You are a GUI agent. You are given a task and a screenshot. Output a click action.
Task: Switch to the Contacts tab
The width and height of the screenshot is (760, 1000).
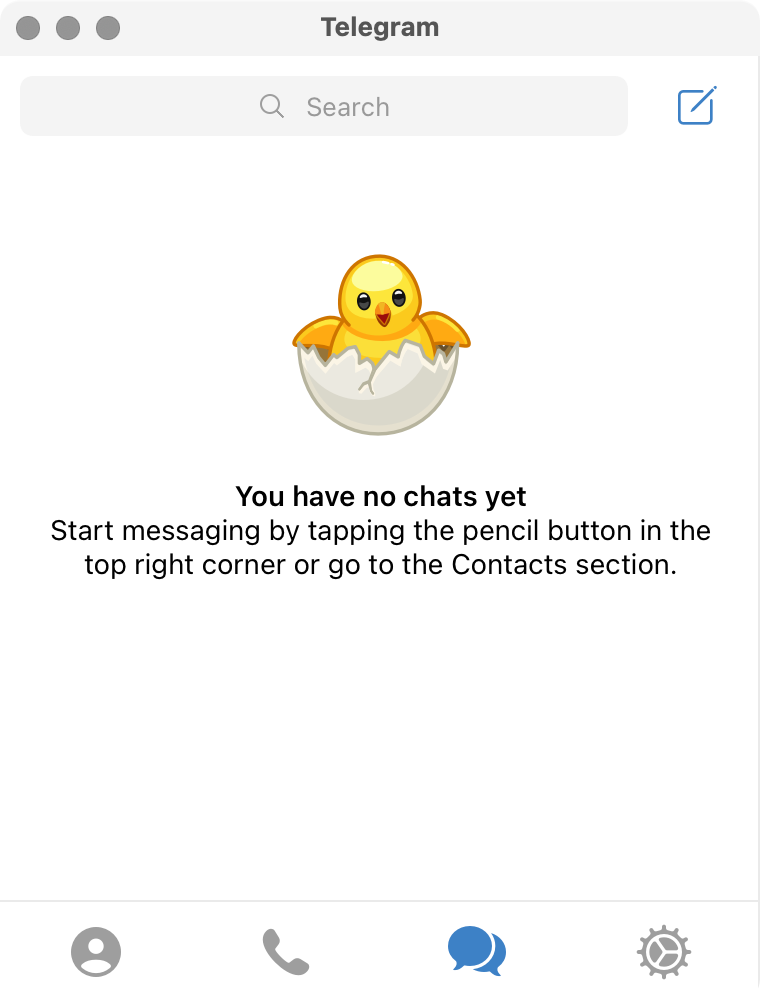pyautogui.click(x=96, y=951)
